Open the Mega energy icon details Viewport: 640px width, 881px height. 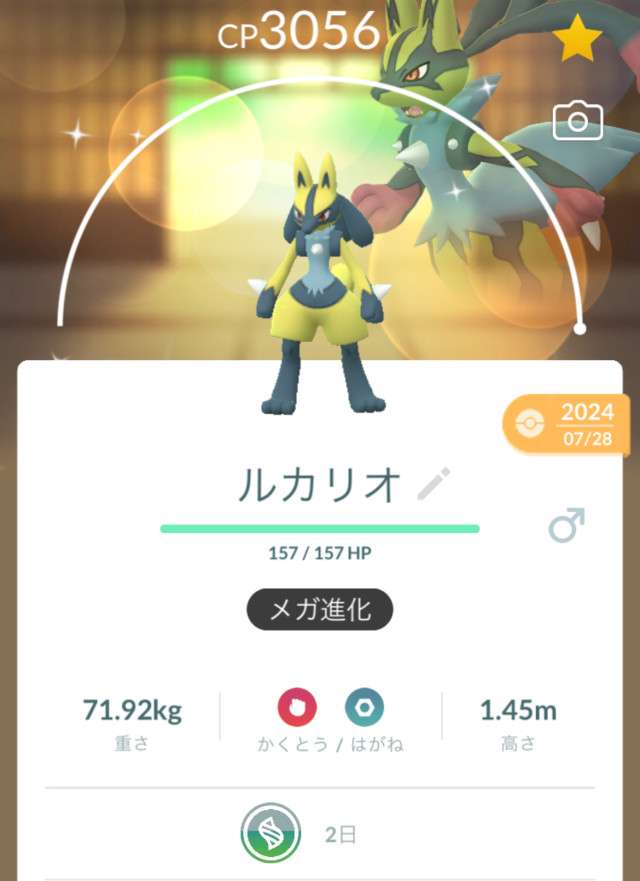pyautogui.click(x=270, y=833)
